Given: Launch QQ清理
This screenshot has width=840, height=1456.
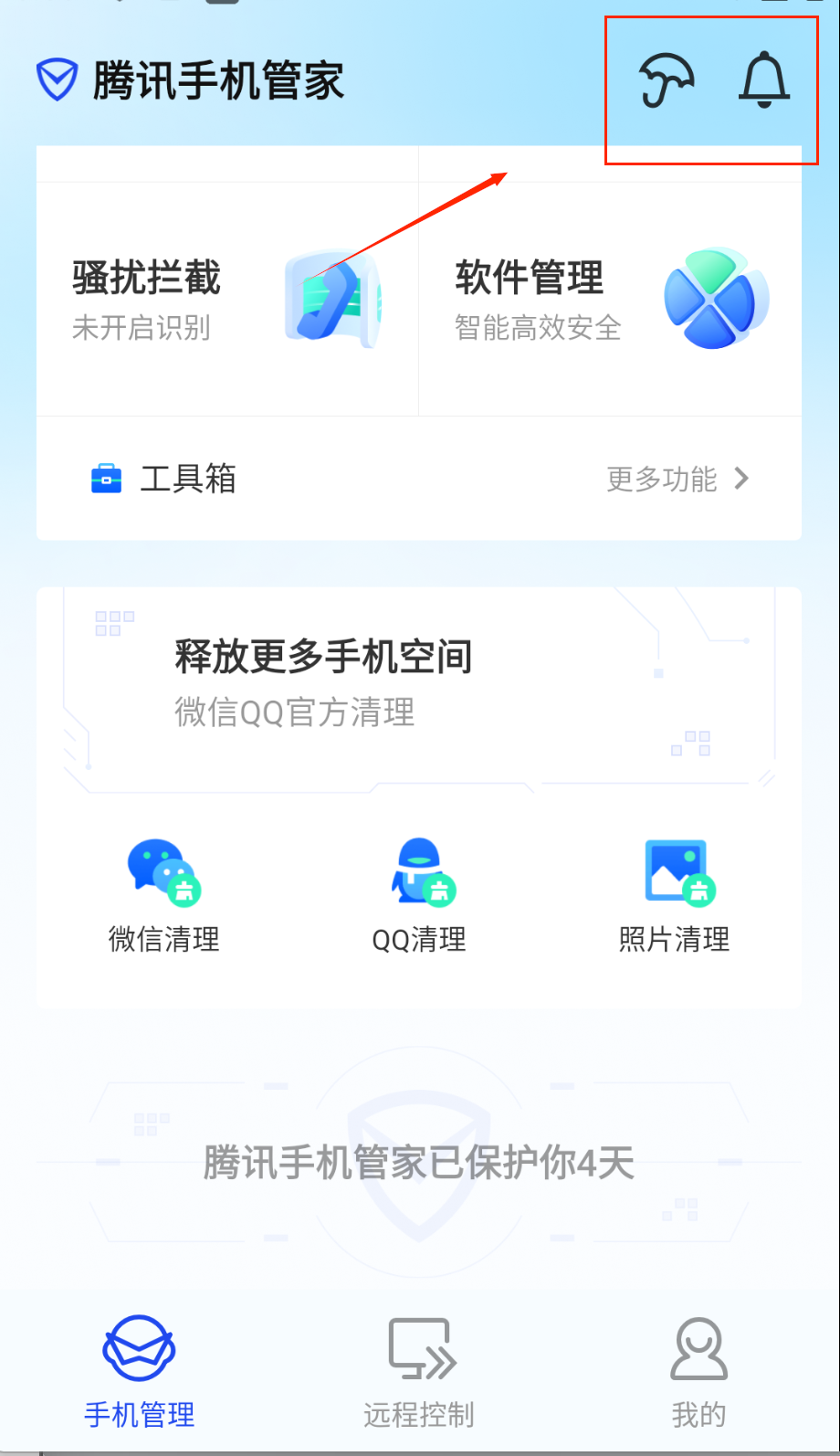Looking at the screenshot, I should pos(419,897).
